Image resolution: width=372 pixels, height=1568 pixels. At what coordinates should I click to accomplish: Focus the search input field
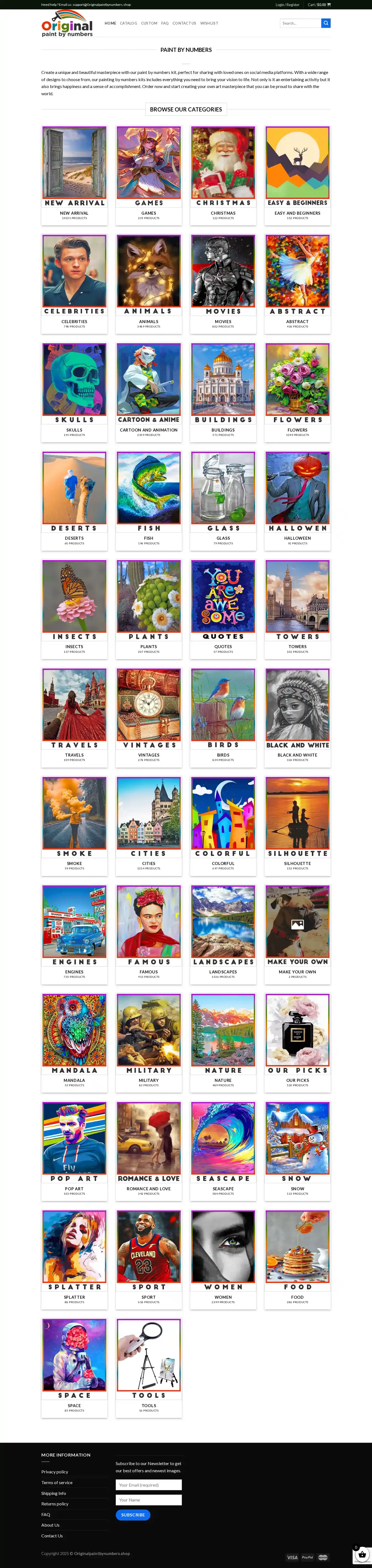[x=300, y=23]
